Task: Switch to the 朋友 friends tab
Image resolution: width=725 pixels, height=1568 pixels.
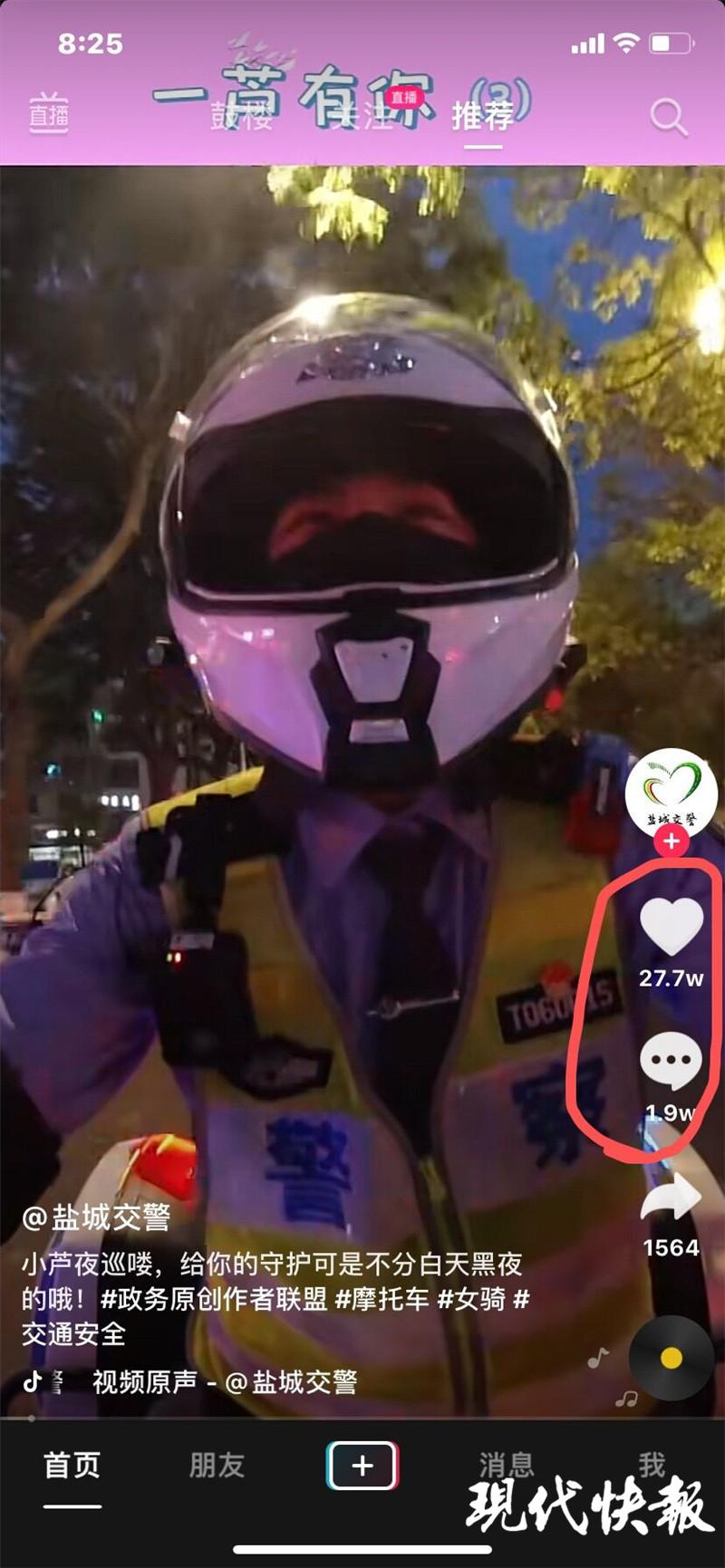Action: point(217,1466)
